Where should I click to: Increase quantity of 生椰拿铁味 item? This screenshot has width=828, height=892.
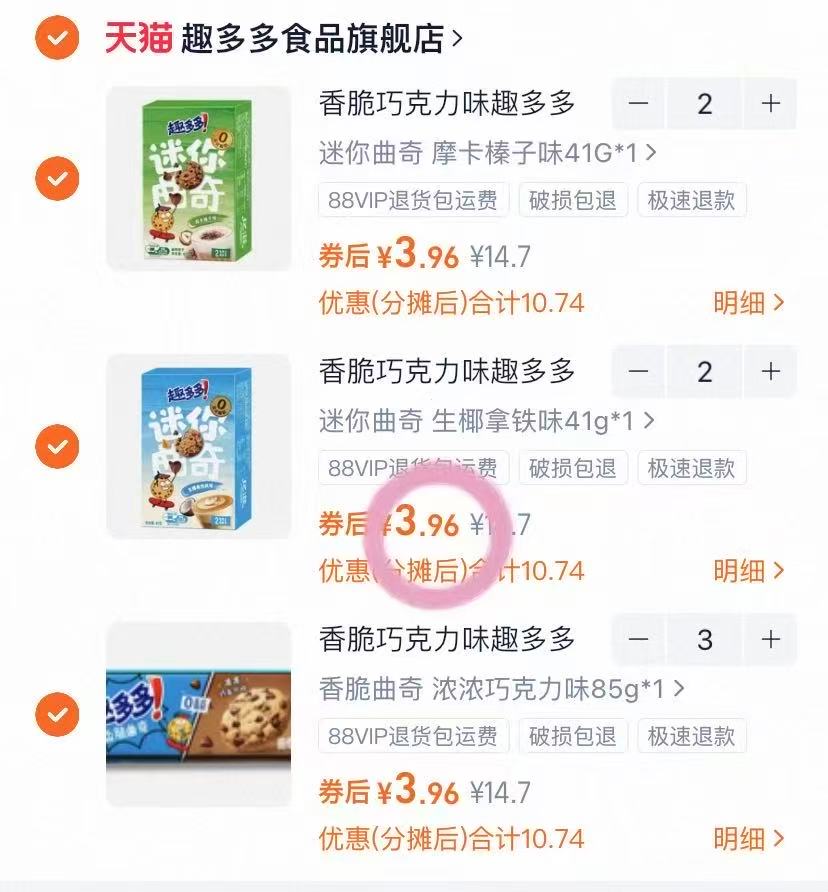point(770,371)
